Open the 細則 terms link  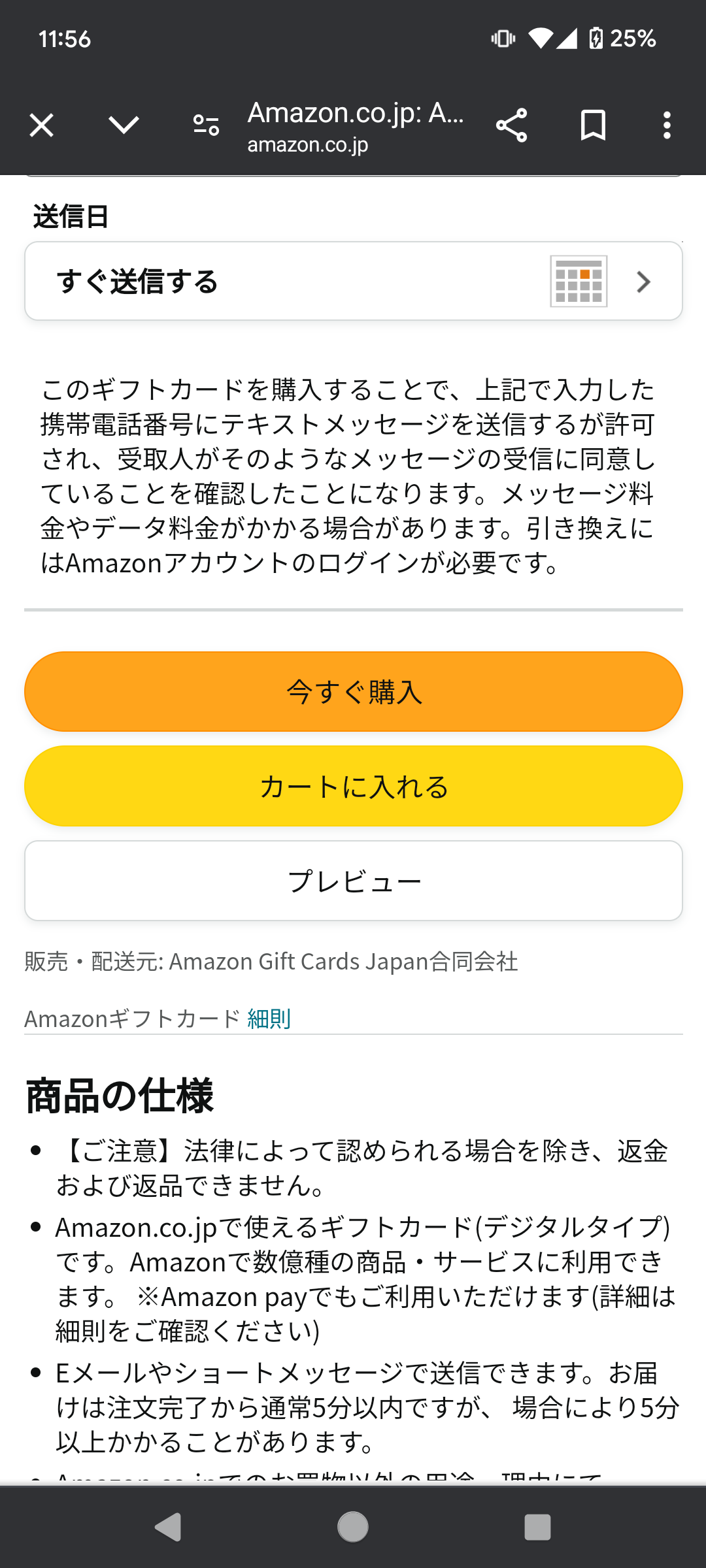[x=269, y=1018]
